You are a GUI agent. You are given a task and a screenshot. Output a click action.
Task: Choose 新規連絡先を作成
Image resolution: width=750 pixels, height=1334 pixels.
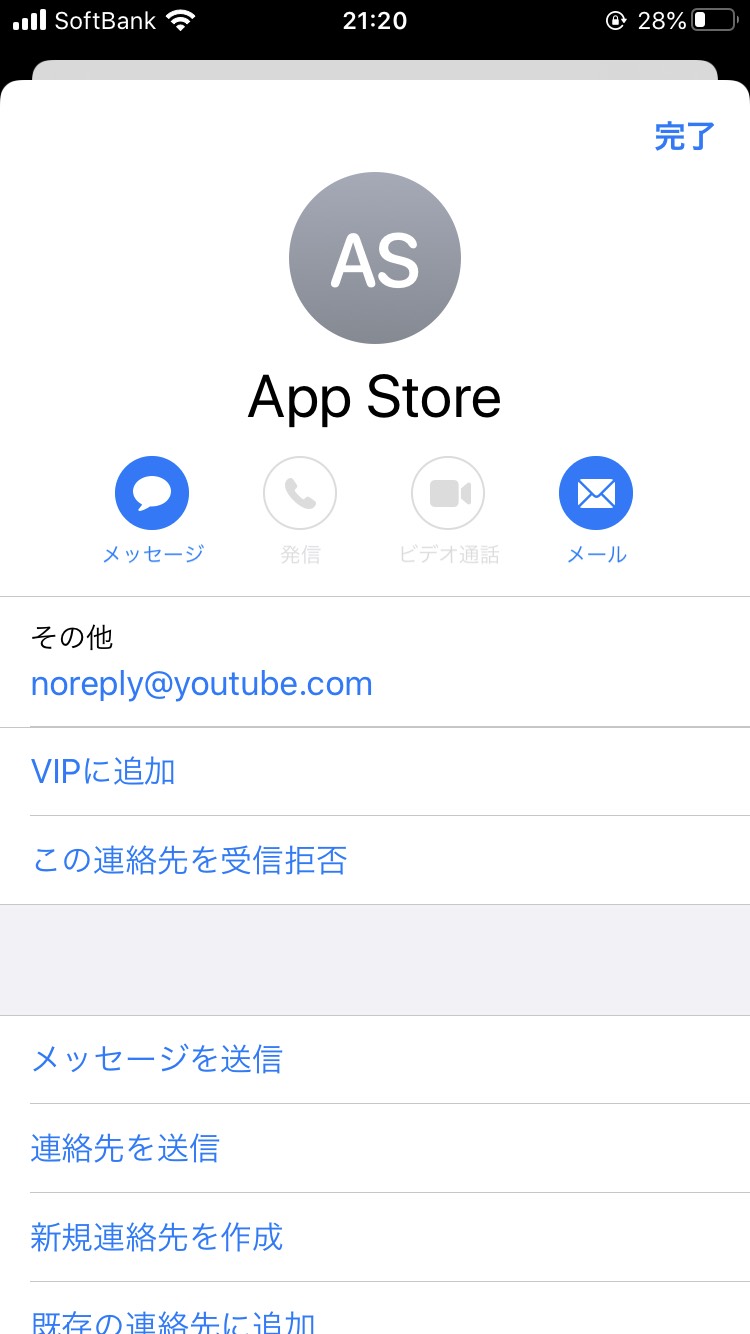(157, 1237)
